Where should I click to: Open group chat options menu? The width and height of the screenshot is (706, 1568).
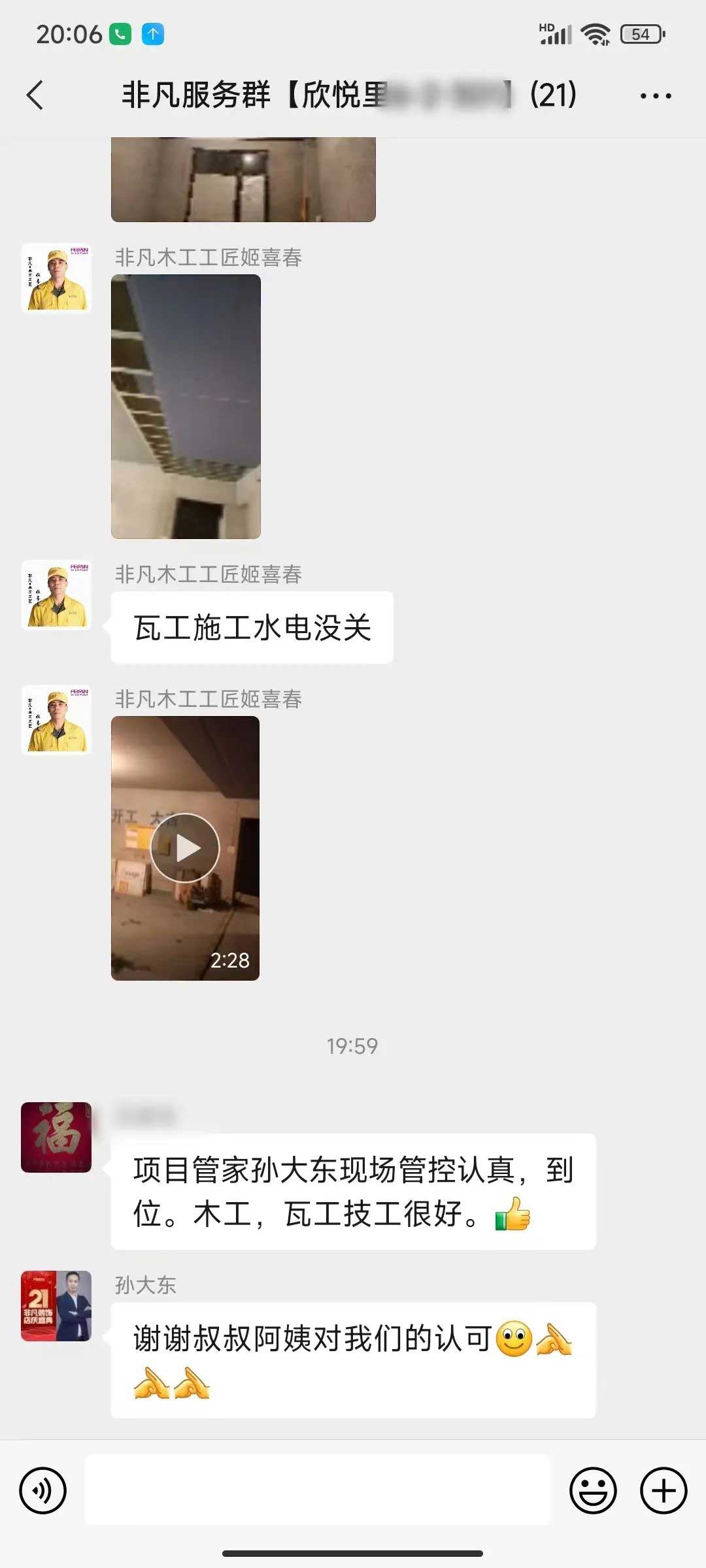click(x=655, y=96)
